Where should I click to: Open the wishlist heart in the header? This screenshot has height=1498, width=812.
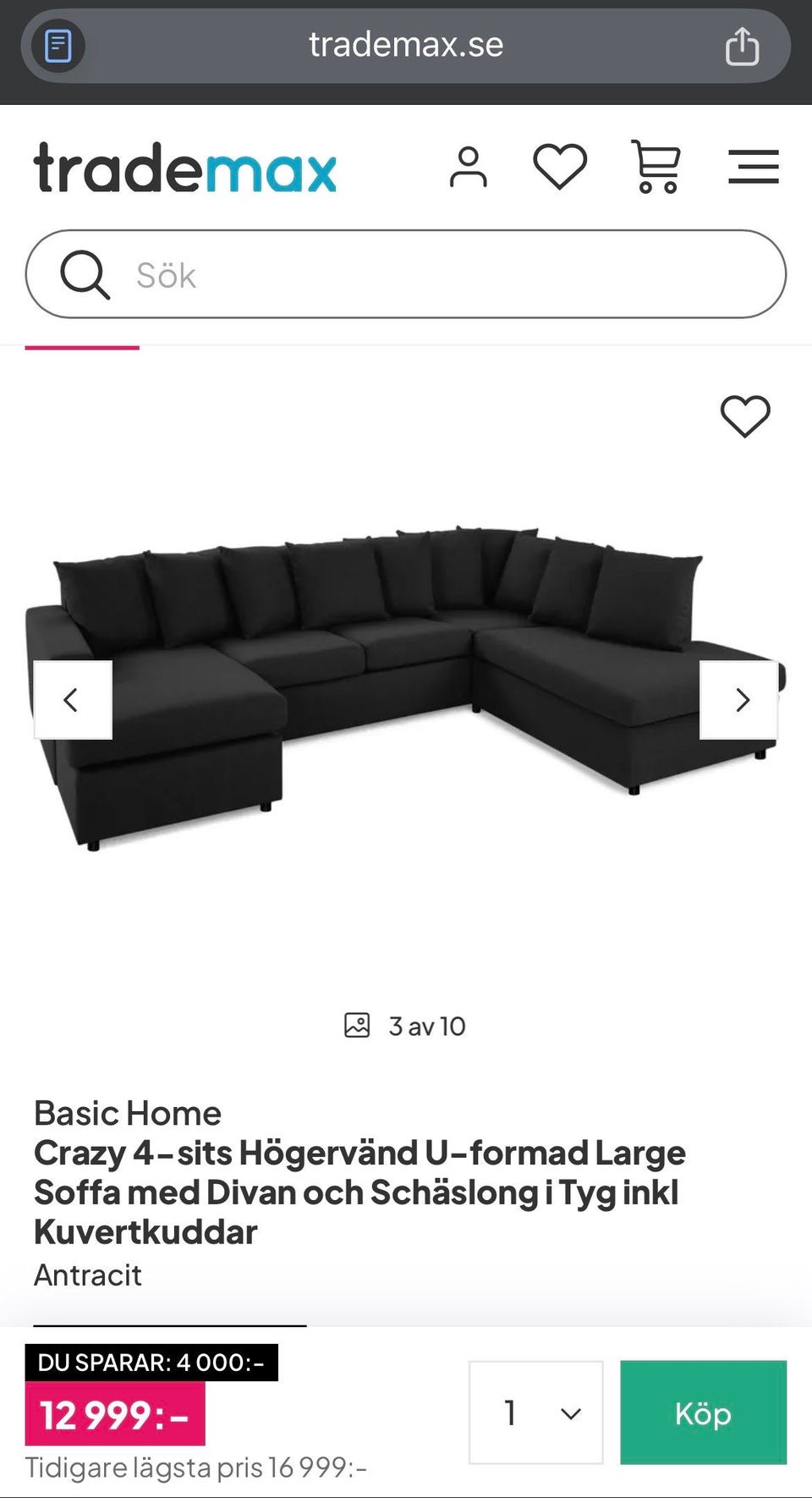[x=560, y=167]
